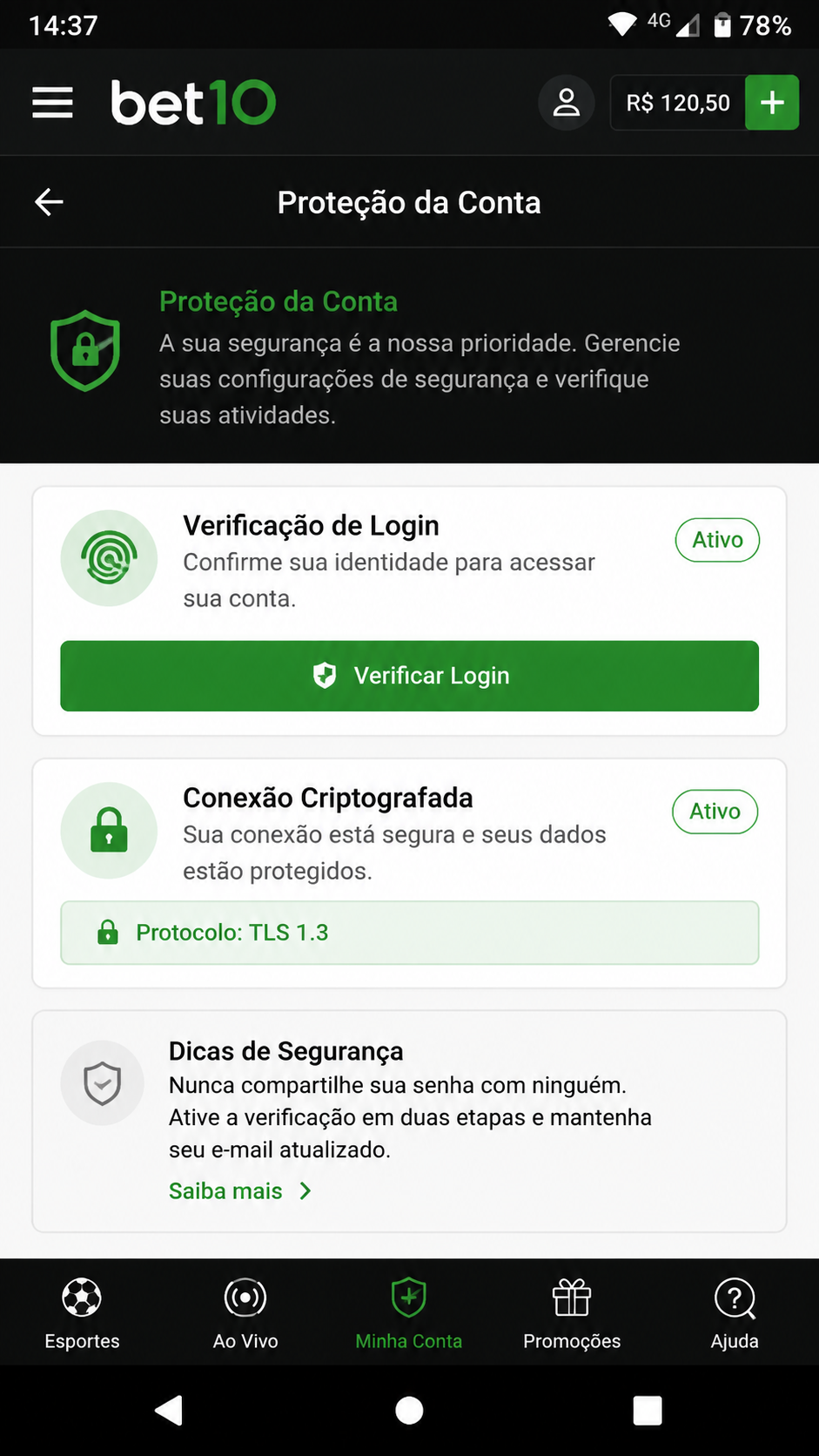This screenshot has width=819, height=1456.
Task: Go to the Promoções tab
Action: tap(572, 1312)
